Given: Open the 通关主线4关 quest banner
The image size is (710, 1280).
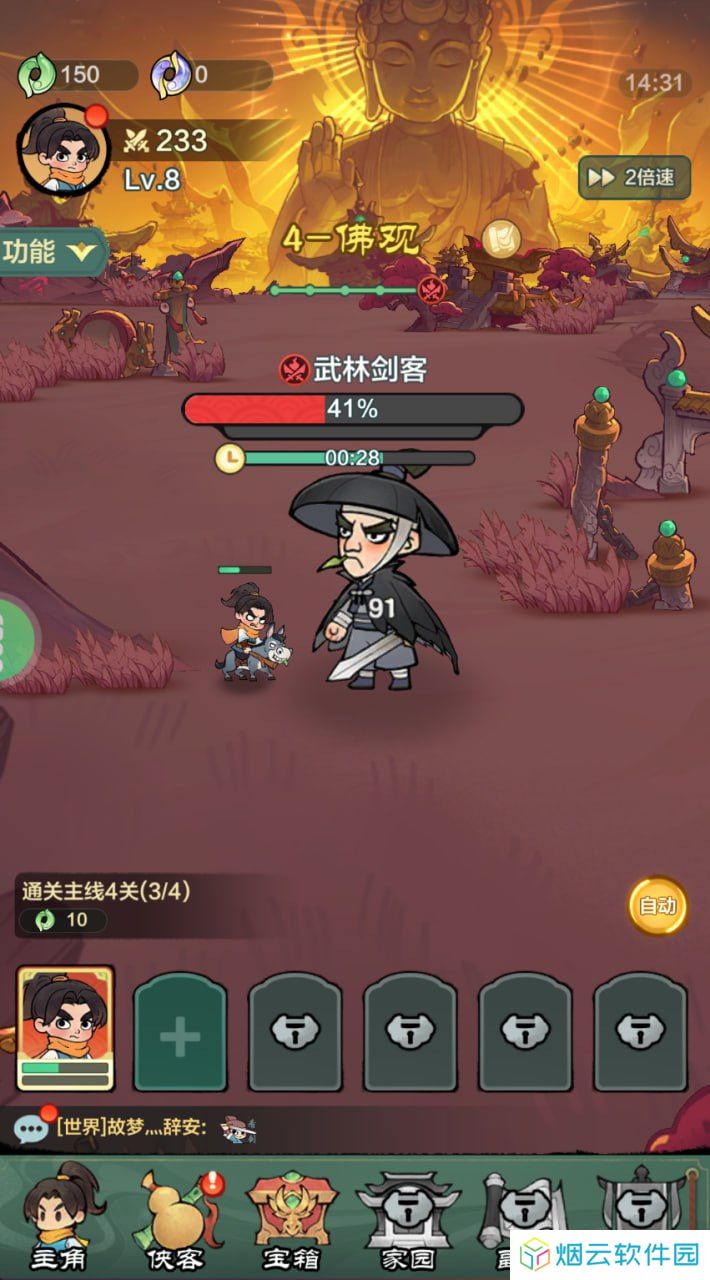Looking at the screenshot, I should tap(140, 905).
